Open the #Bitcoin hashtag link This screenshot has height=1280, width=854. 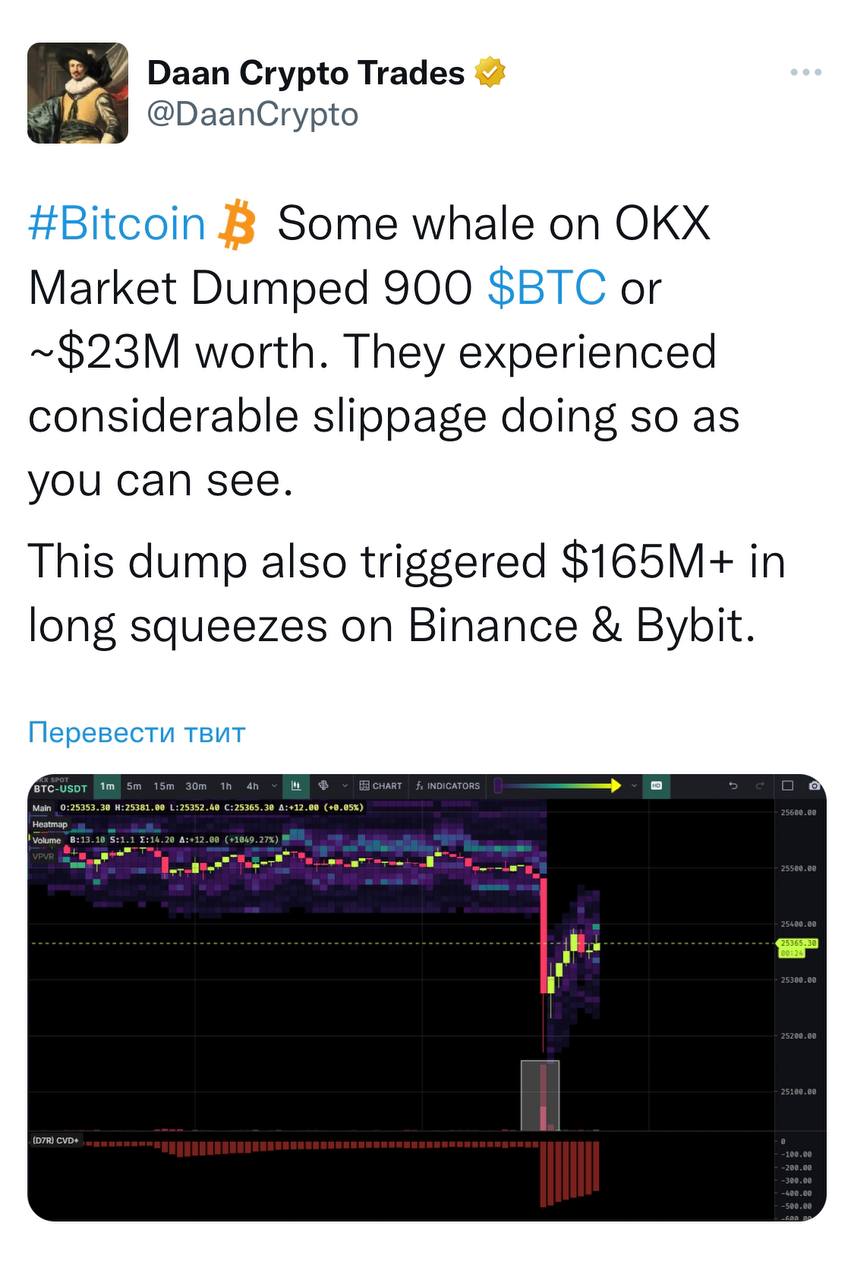[x=117, y=223]
